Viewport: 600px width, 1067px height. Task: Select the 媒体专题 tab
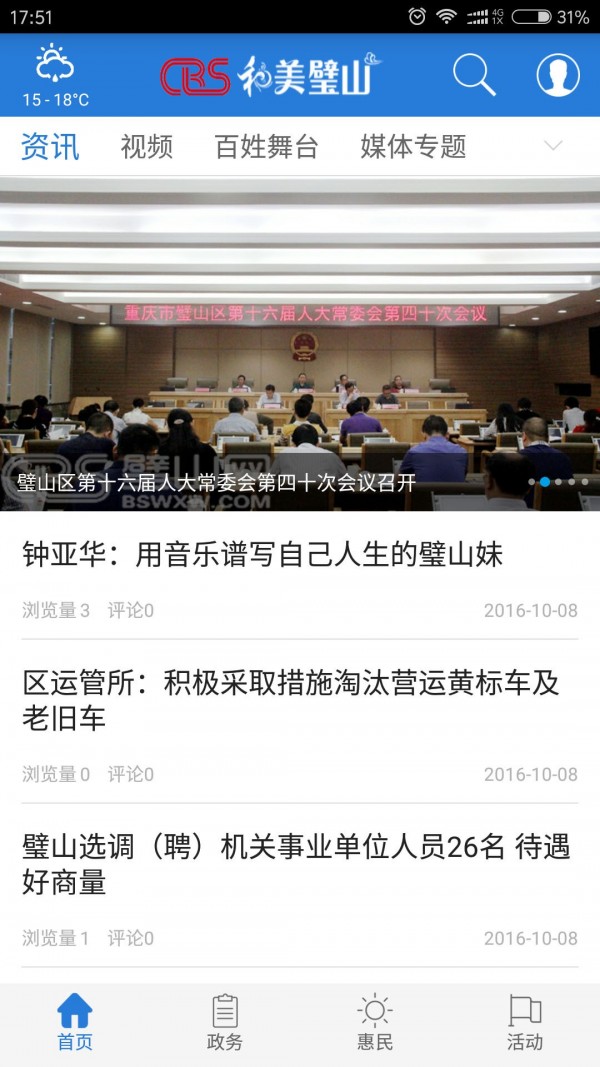[413, 147]
